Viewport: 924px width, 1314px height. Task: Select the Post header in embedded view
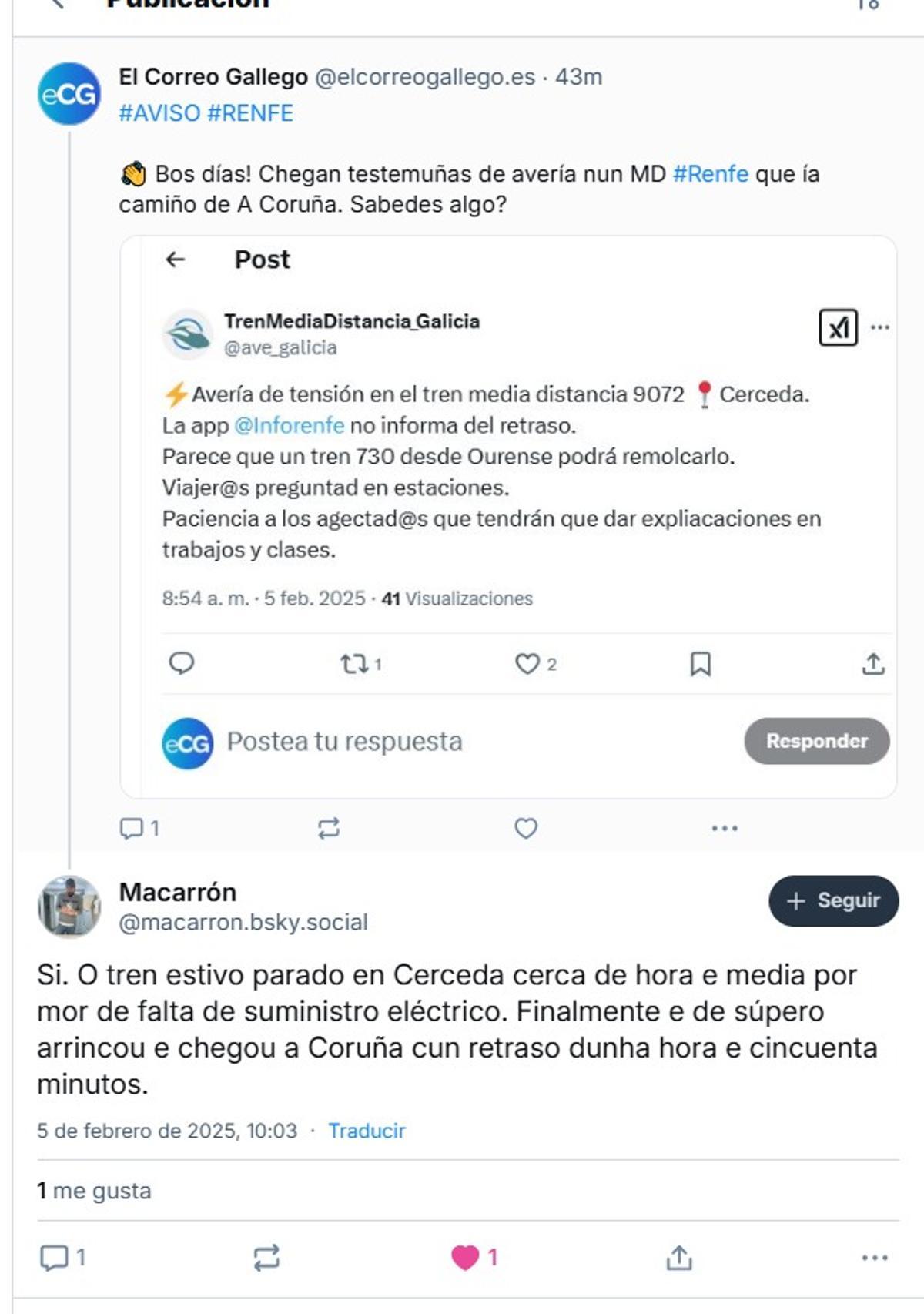tap(261, 260)
